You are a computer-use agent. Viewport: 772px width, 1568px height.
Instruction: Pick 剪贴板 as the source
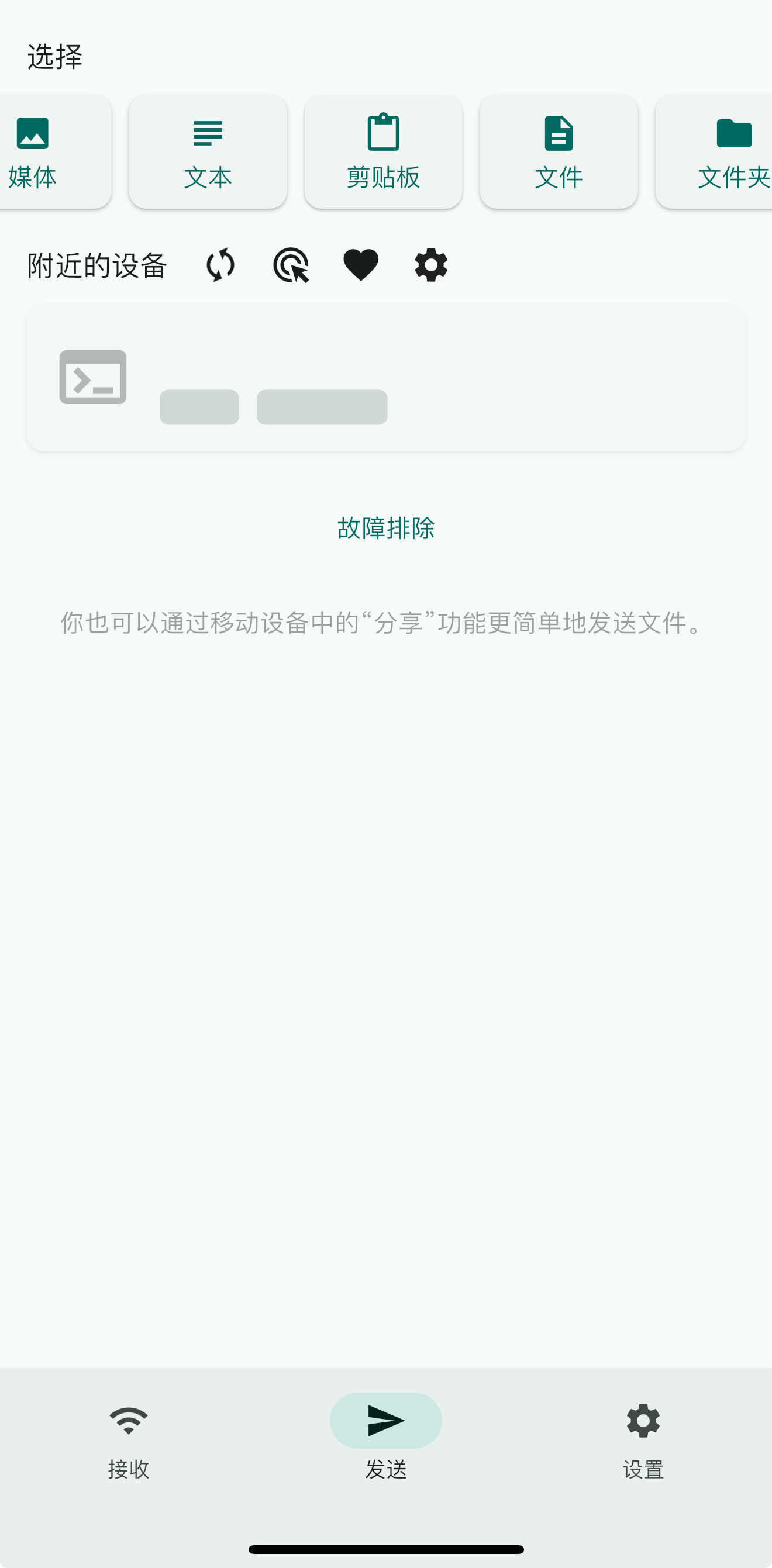click(x=383, y=152)
